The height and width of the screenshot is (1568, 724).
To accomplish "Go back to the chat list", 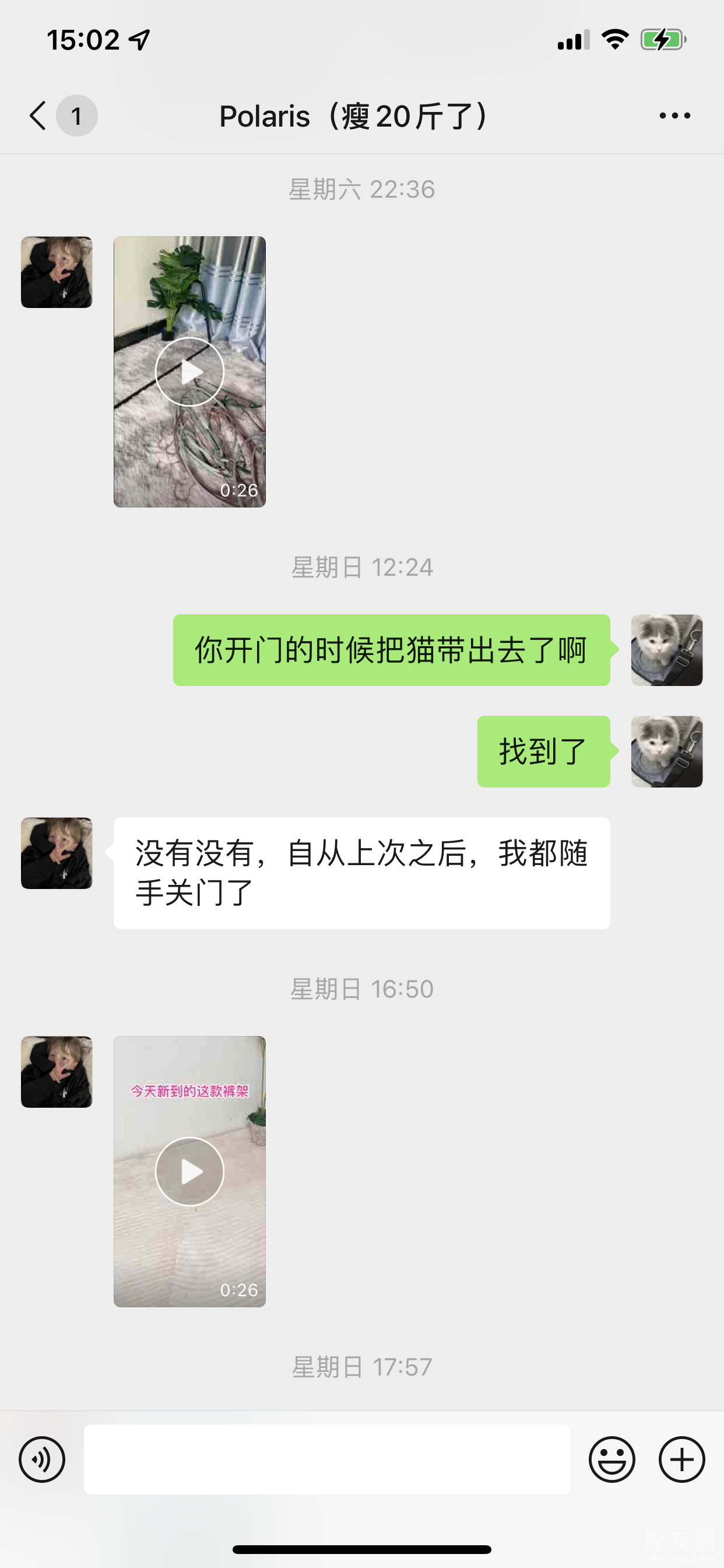I will (38, 116).
